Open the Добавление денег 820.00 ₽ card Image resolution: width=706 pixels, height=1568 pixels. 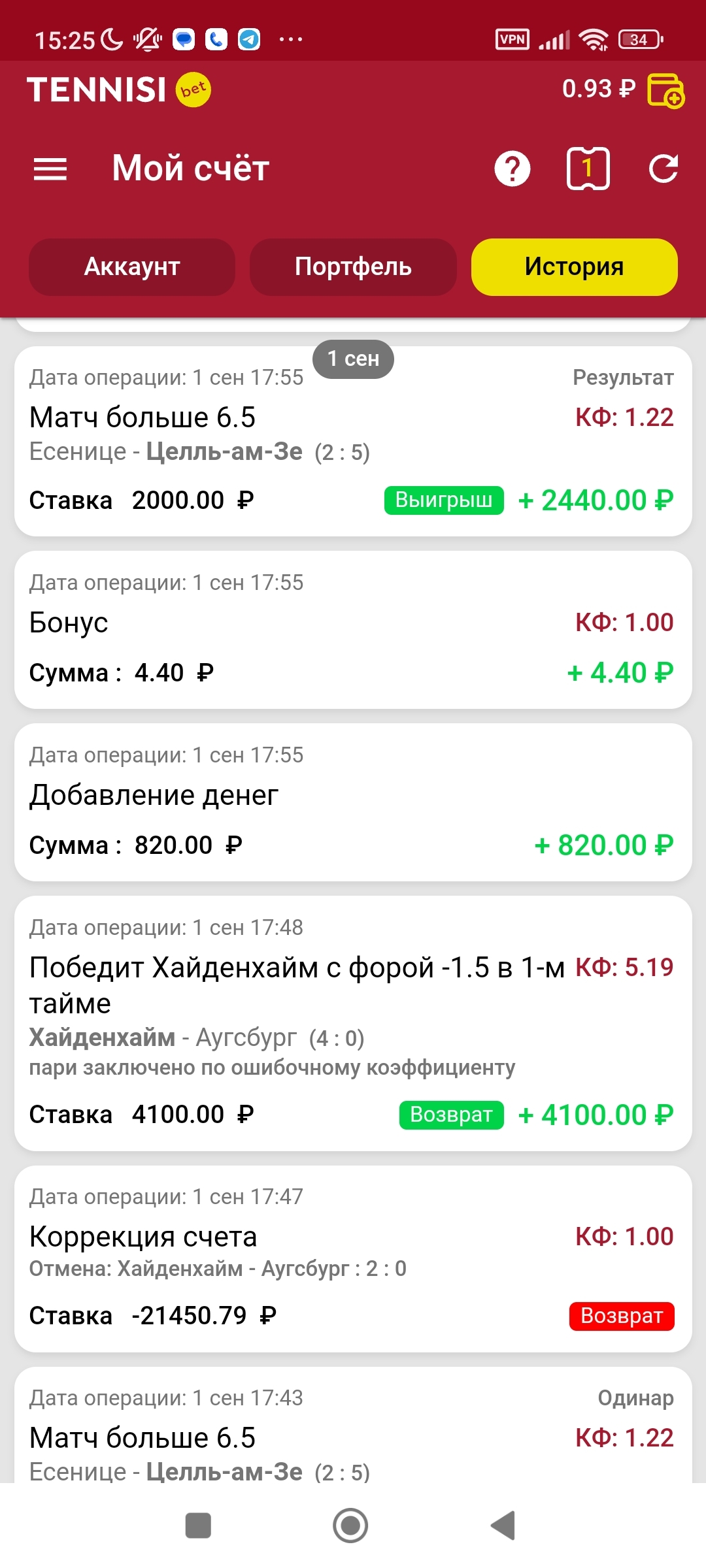(x=353, y=802)
